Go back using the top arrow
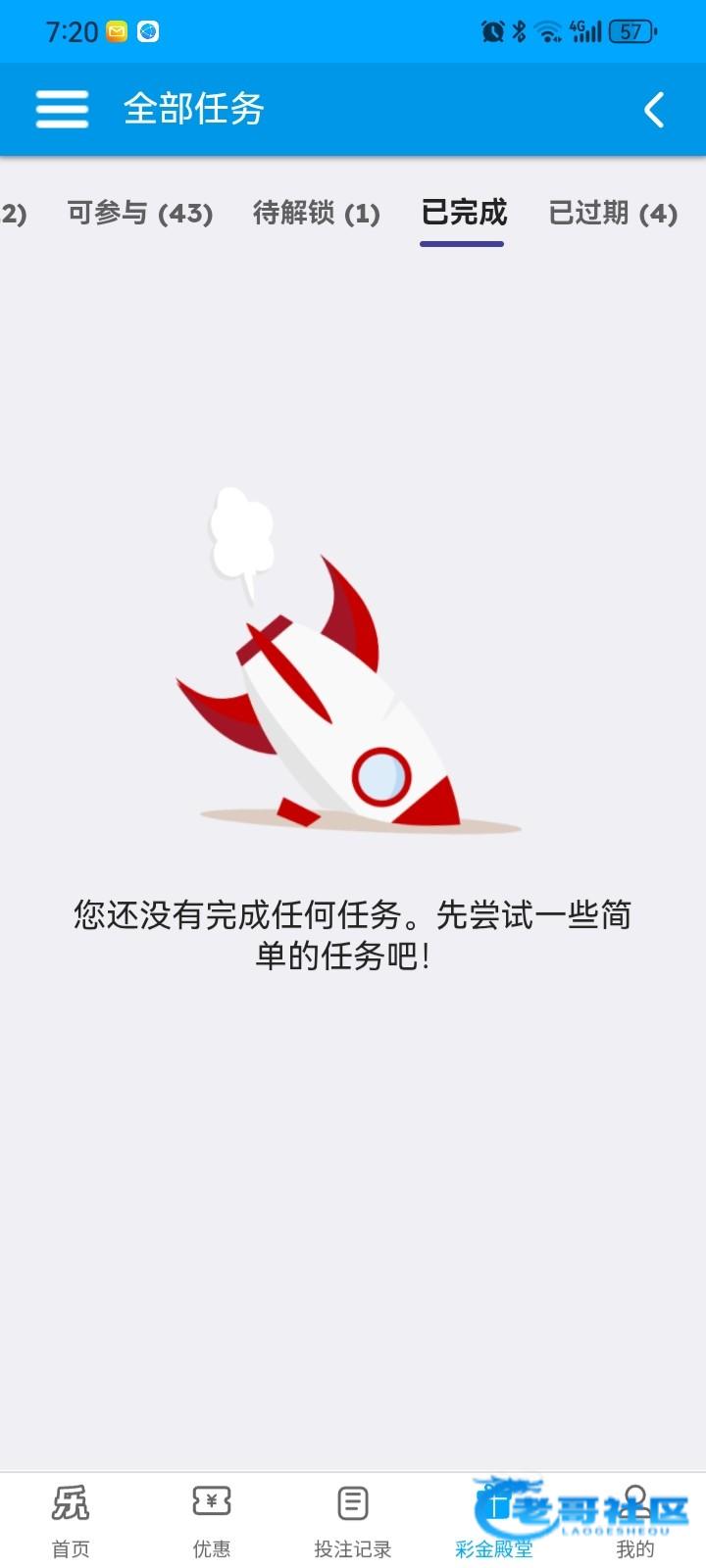 (654, 110)
